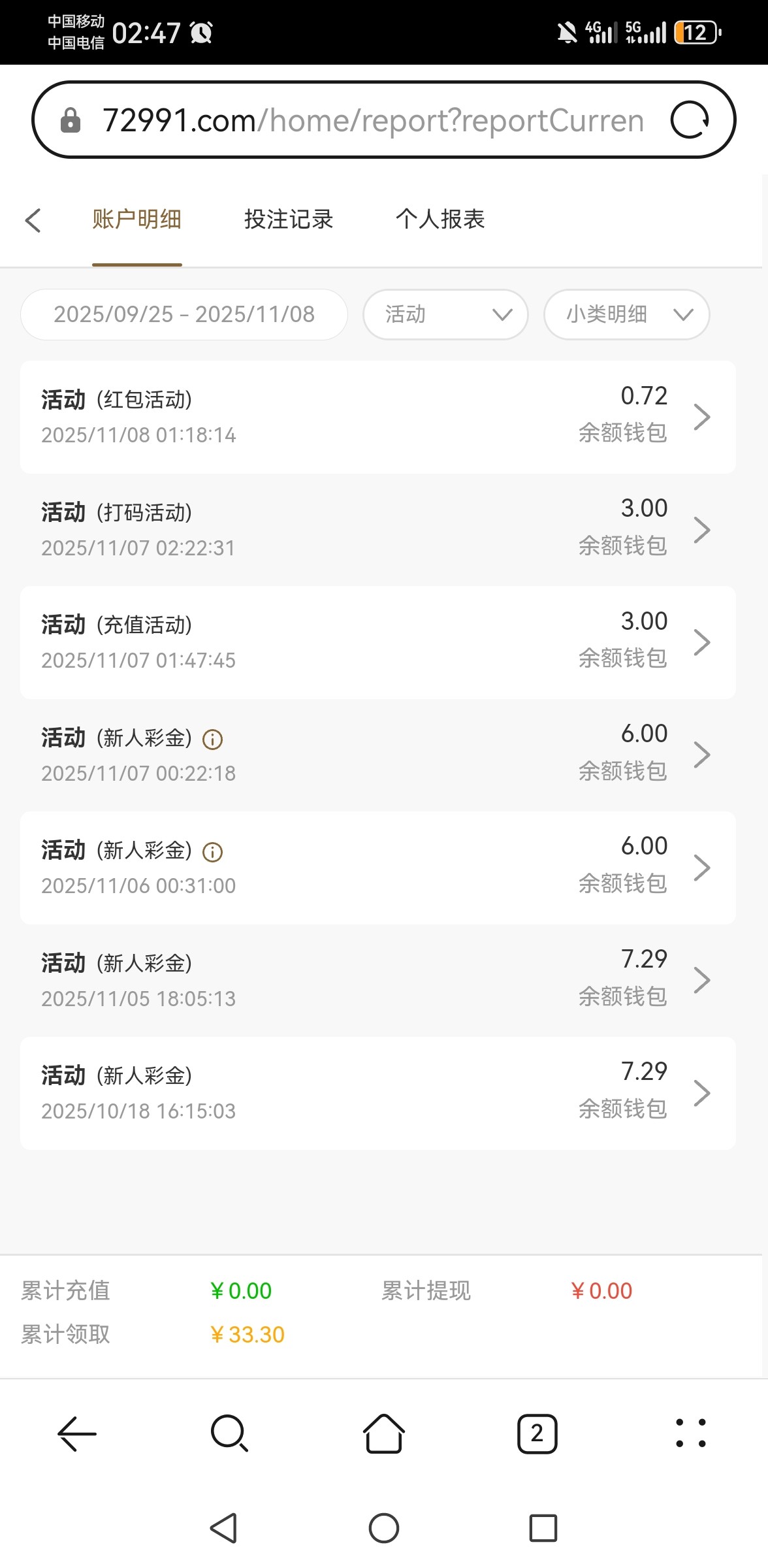Go to the browser home page
Viewport: 768px width, 1568px height.
(383, 1433)
